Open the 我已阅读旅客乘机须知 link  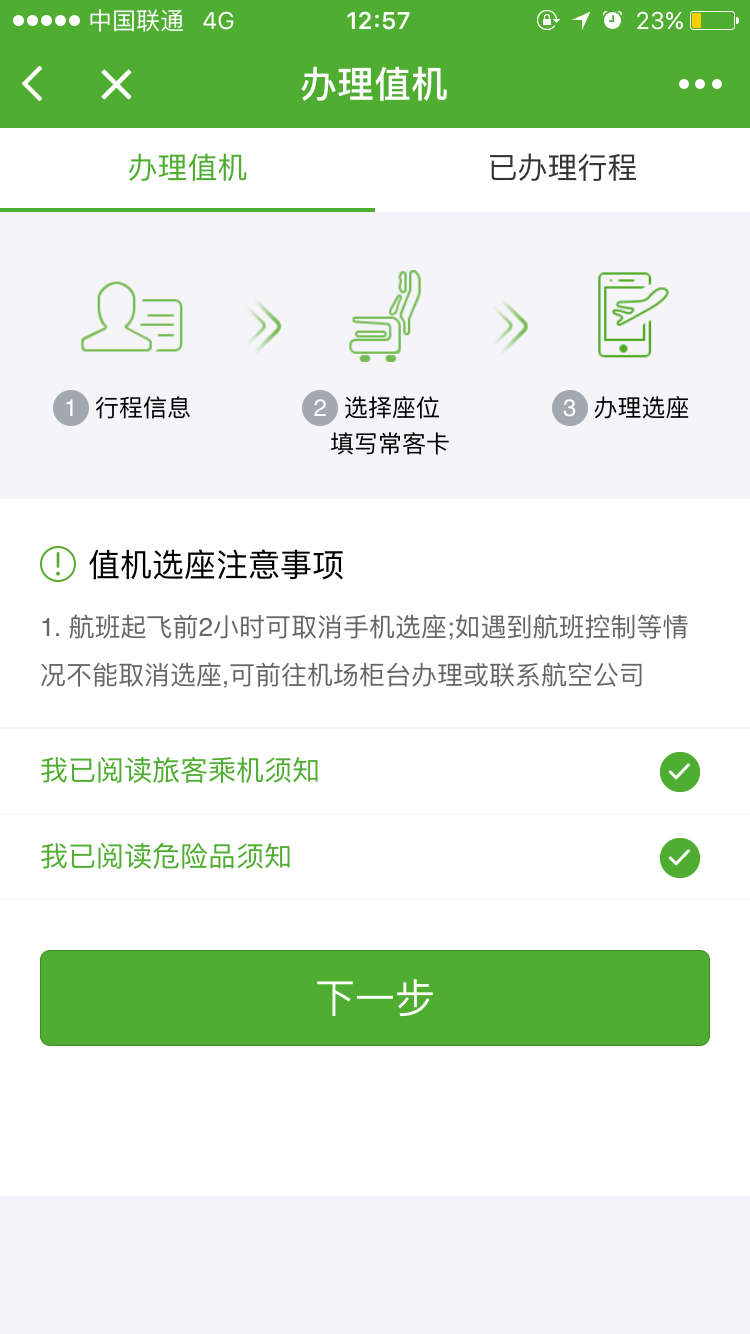tap(180, 771)
